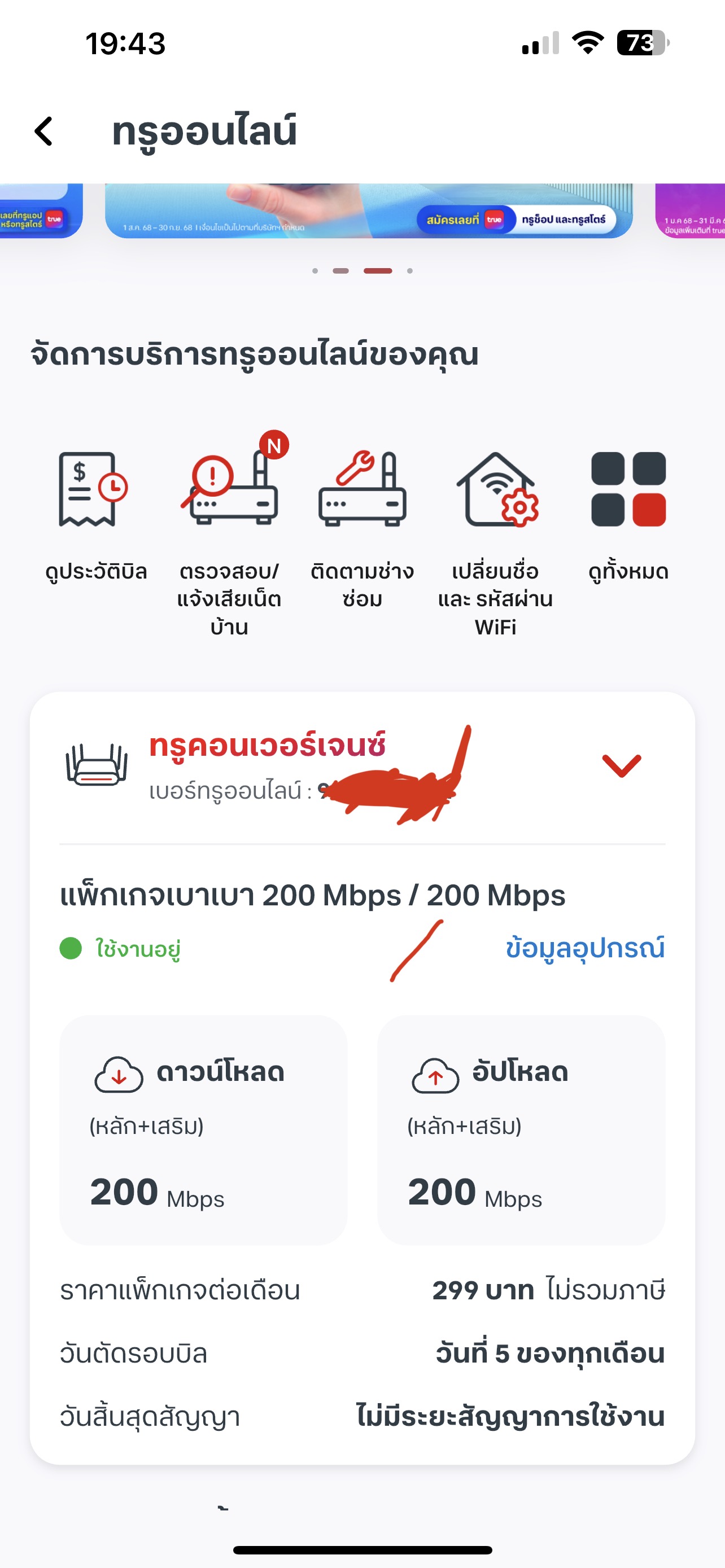725x1568 pixels.
Task: Open the ข้อมูลอุปกรณ์ device info link
Action: 584,948
